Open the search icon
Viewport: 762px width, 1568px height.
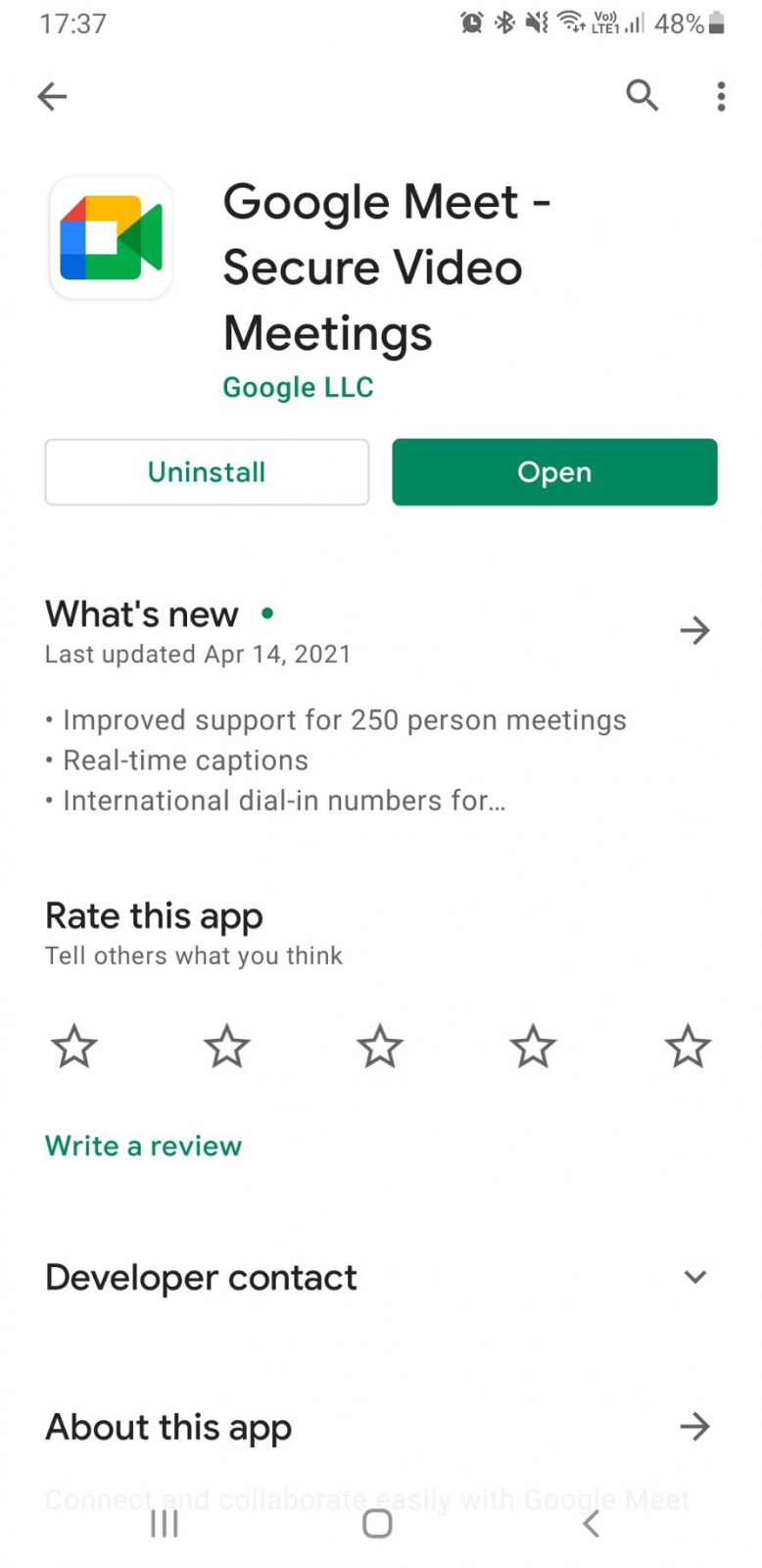642,96
